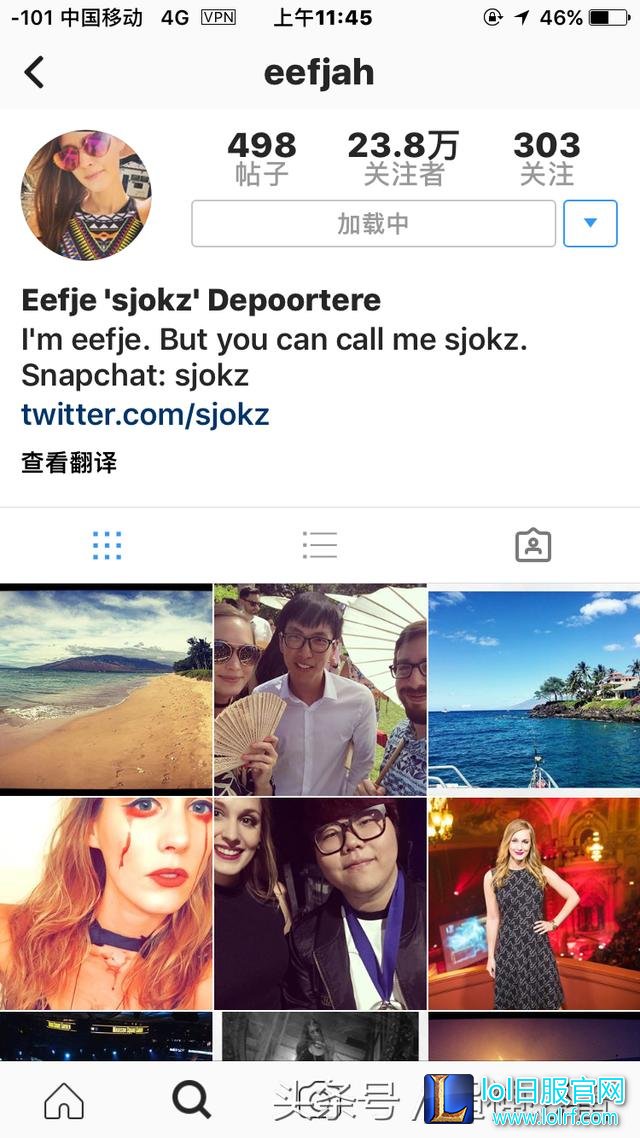
Task: Tap the 加载中 follow button
Action: coord(373,223)
